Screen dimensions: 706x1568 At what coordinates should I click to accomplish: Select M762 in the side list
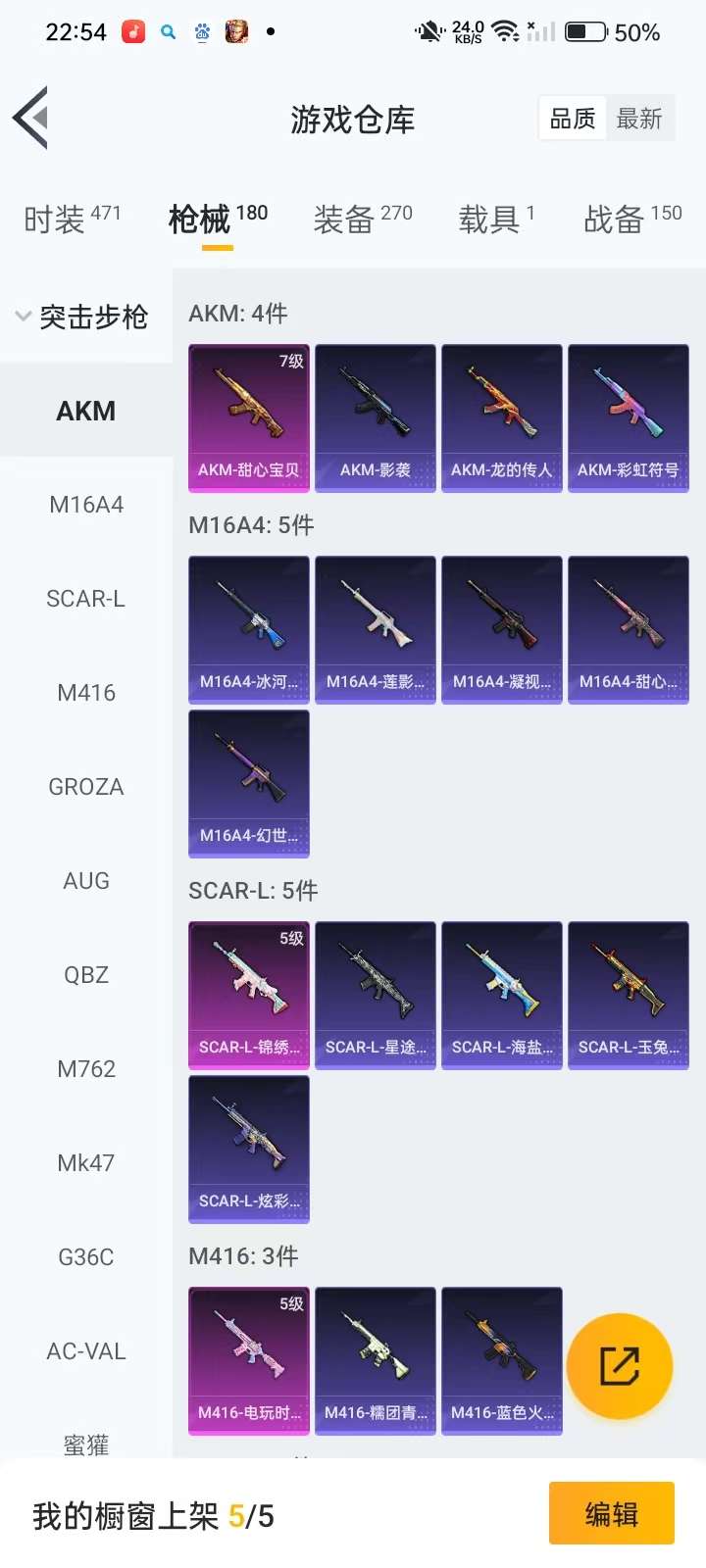coord(86,1069)
